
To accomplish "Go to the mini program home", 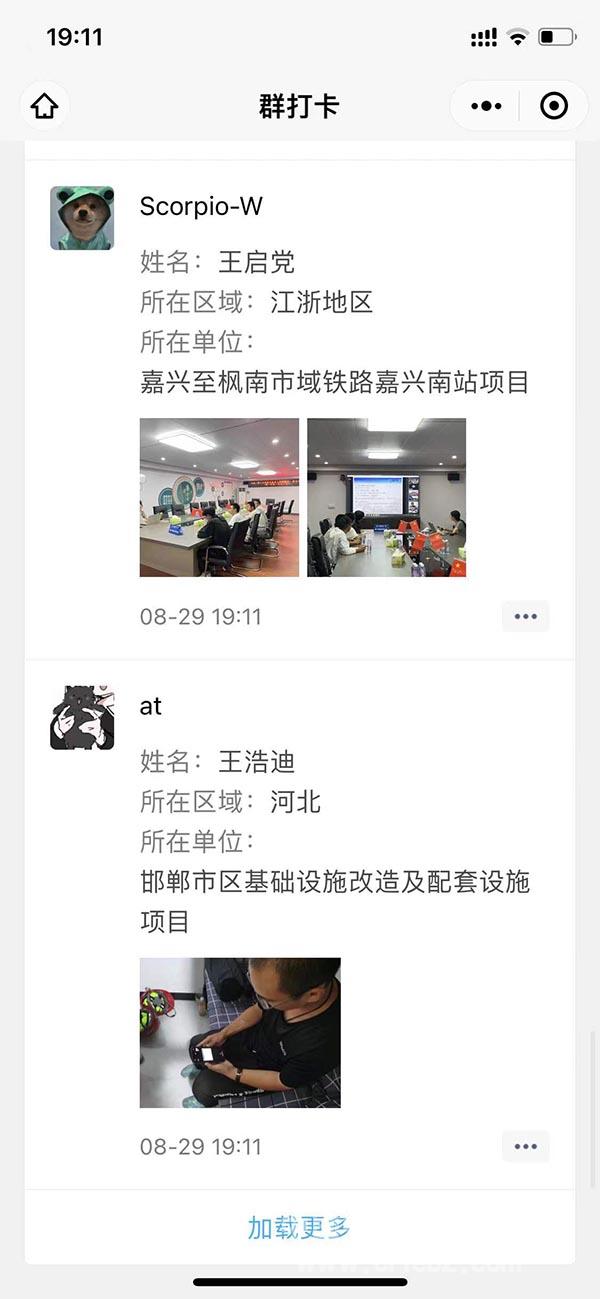I will (x=45, y=106).
